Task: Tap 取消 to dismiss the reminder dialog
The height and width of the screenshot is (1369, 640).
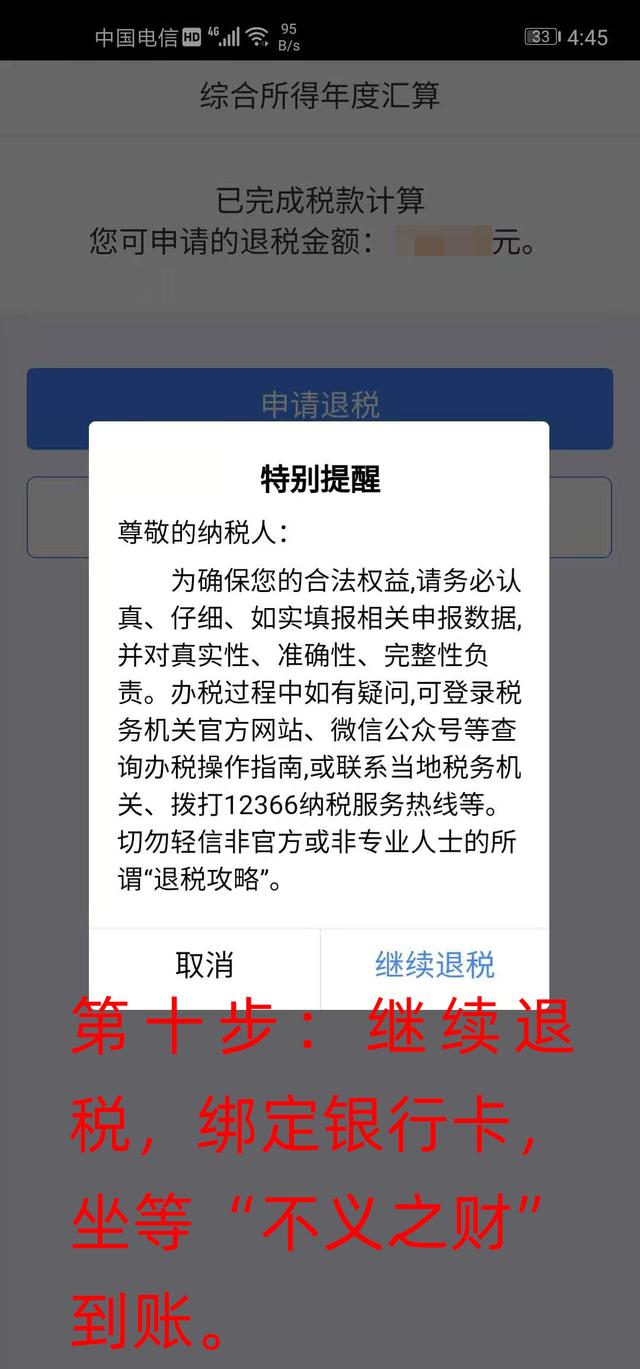Action: click(x=204, y=965)
